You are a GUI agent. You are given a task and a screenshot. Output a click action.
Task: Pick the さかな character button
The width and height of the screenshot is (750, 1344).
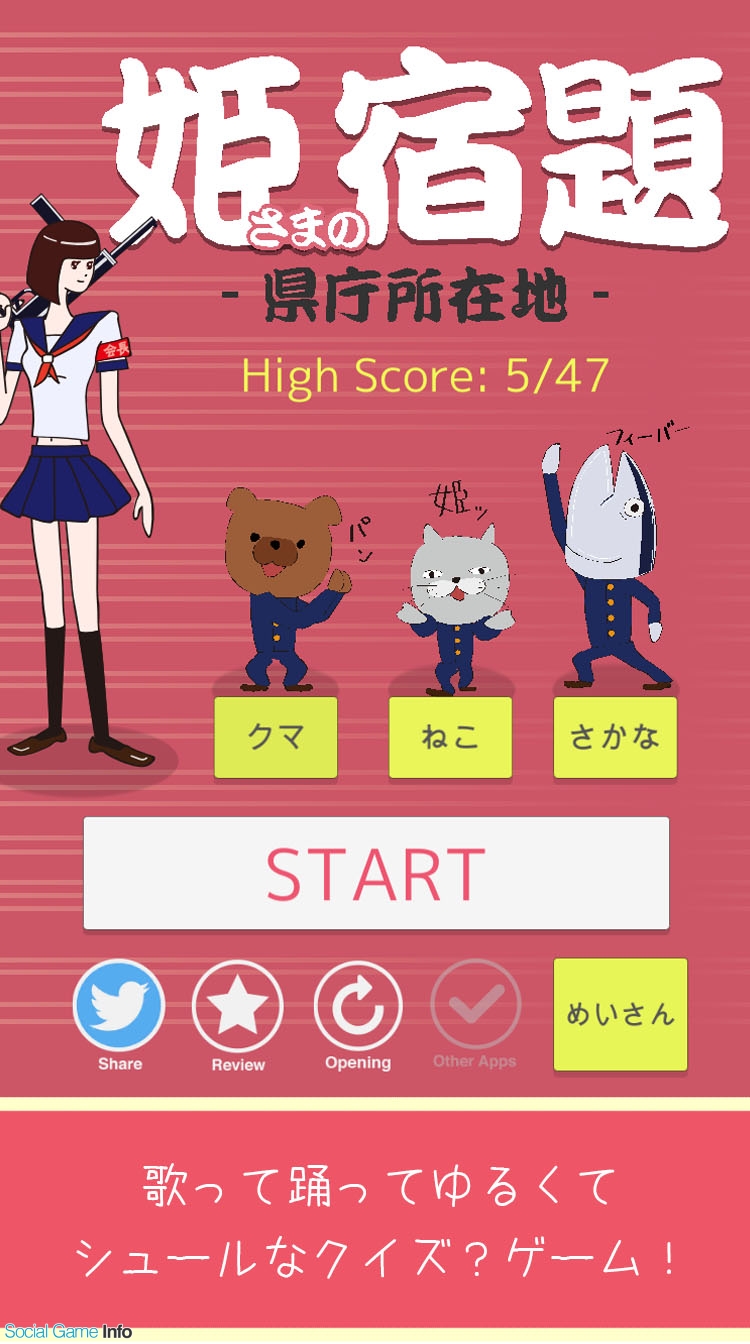click(x=615, y=738)
